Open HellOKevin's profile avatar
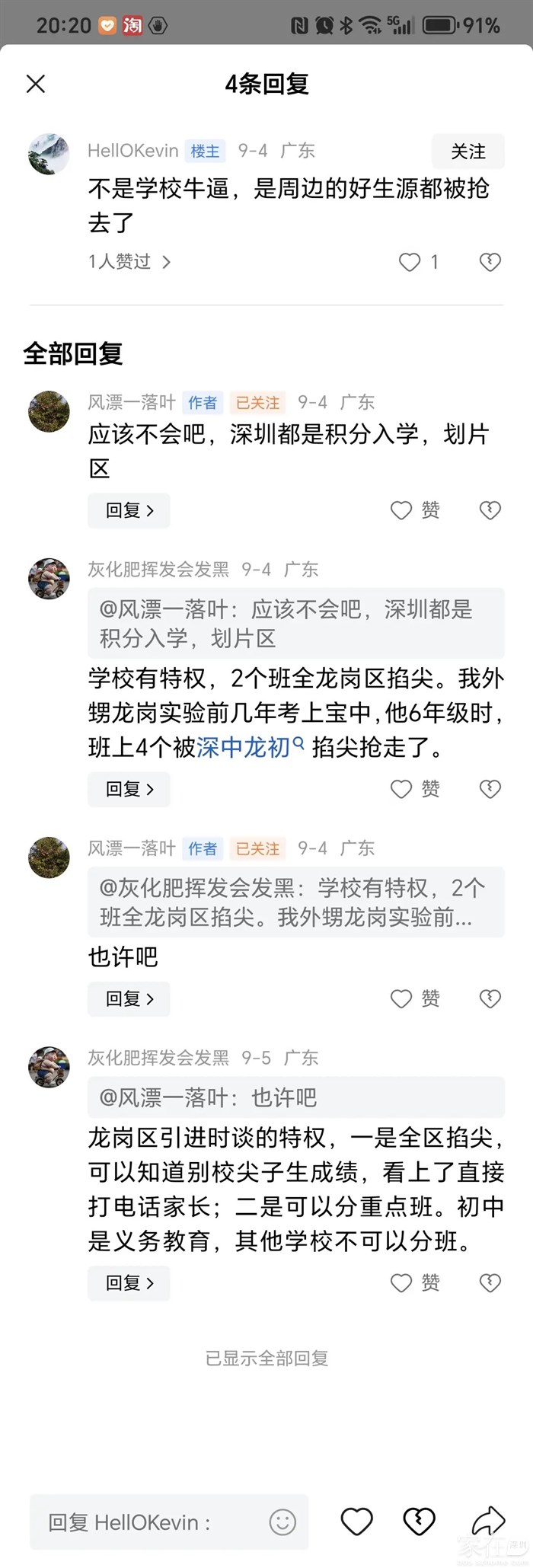 coord(49,154)
